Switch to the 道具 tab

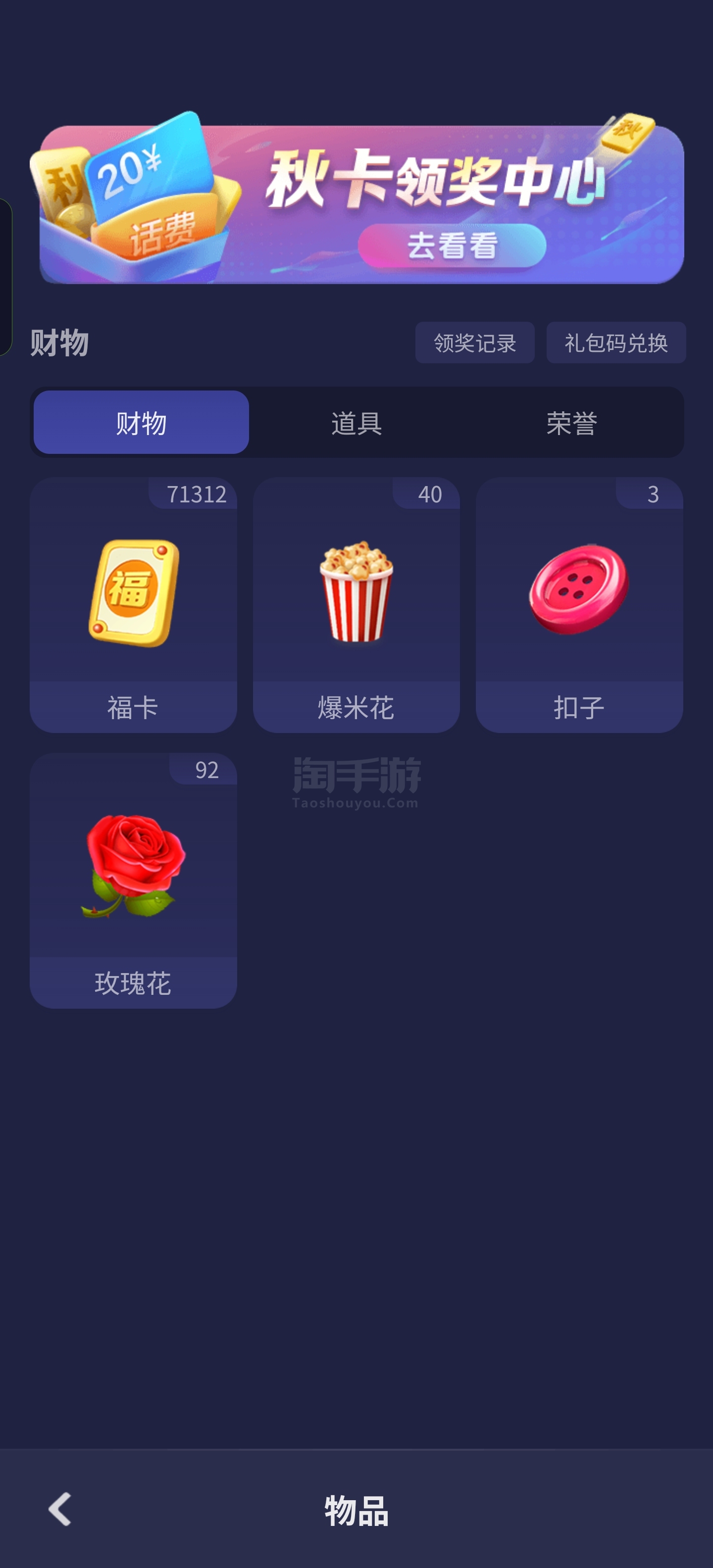click(x=356, y=422)
